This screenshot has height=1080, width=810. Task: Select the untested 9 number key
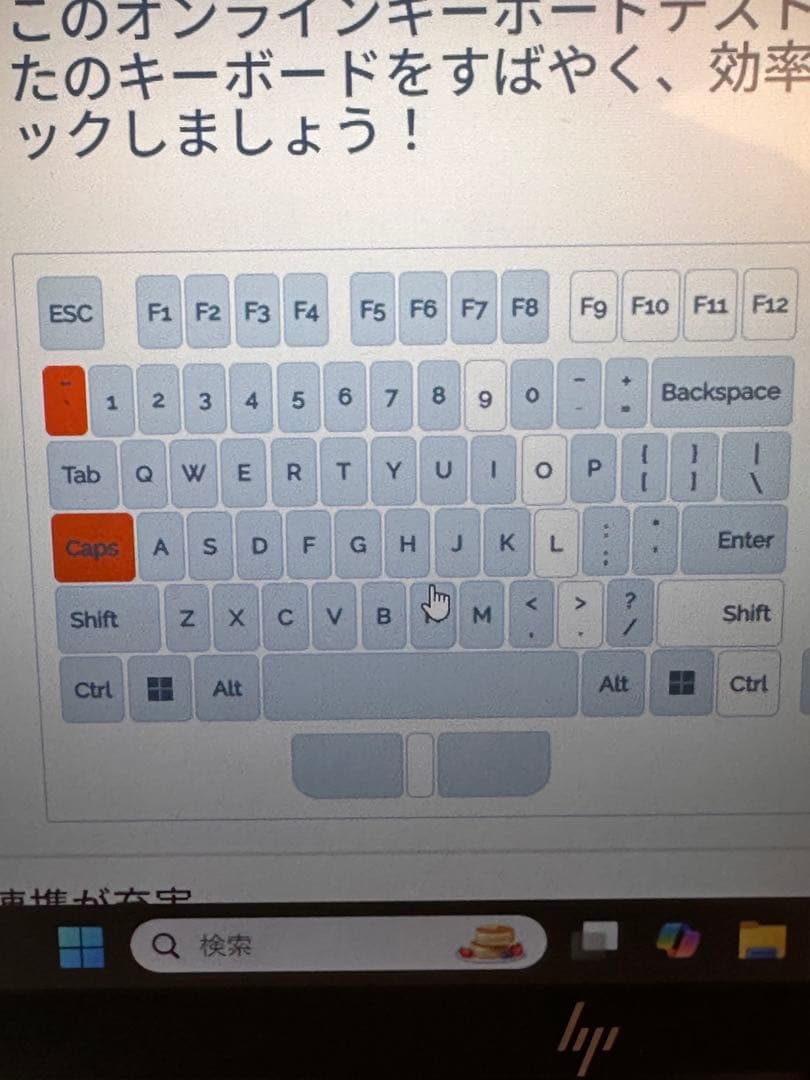coord(485,398)
